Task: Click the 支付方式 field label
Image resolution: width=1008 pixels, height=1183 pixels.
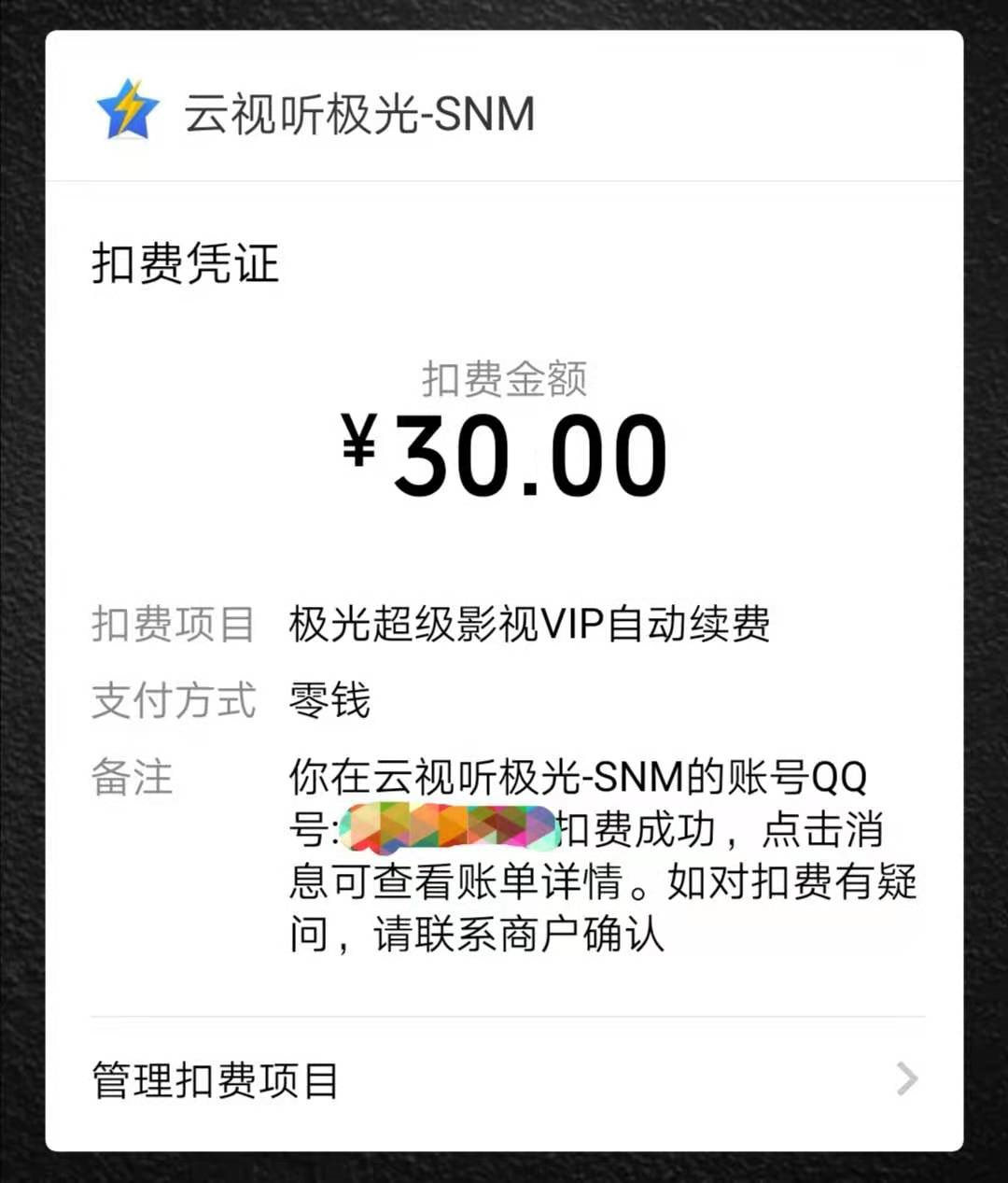Action: tap(173, 702)
